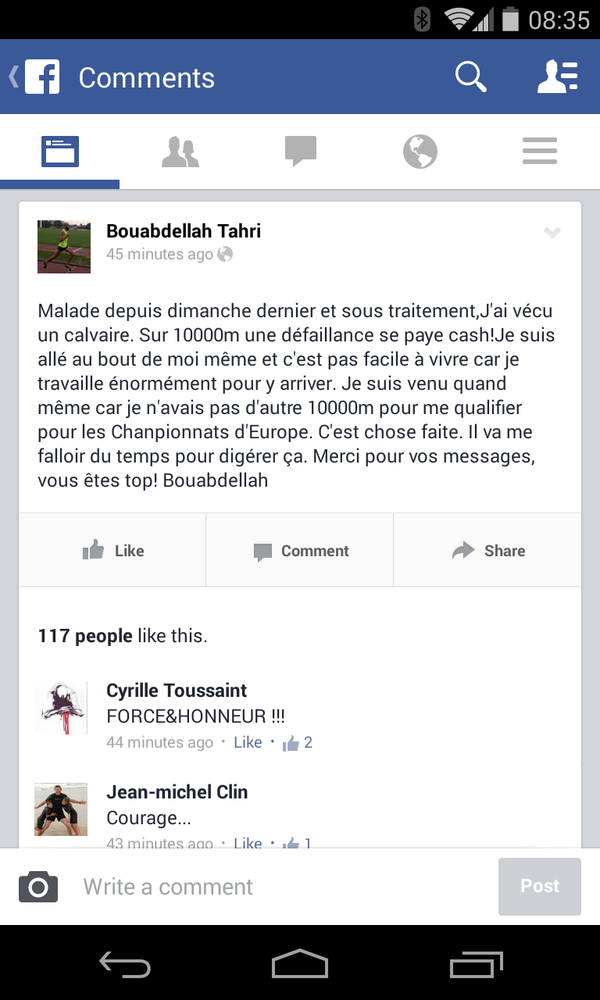The width and height of the screenshot is (600, 1000).
Task: Tap the system home button
Action: (x=300, y=964)
